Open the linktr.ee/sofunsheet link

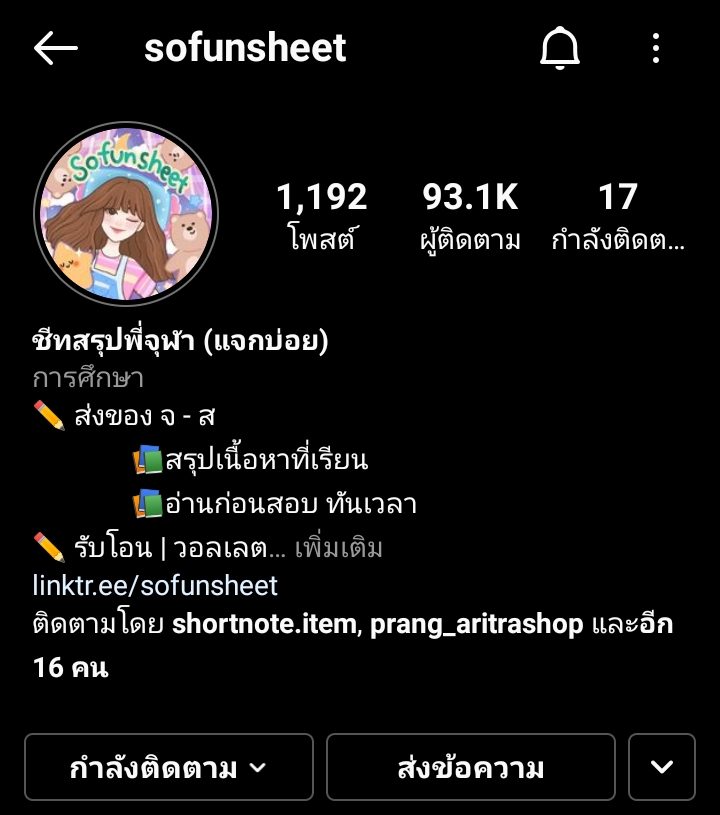click(155, 585)
